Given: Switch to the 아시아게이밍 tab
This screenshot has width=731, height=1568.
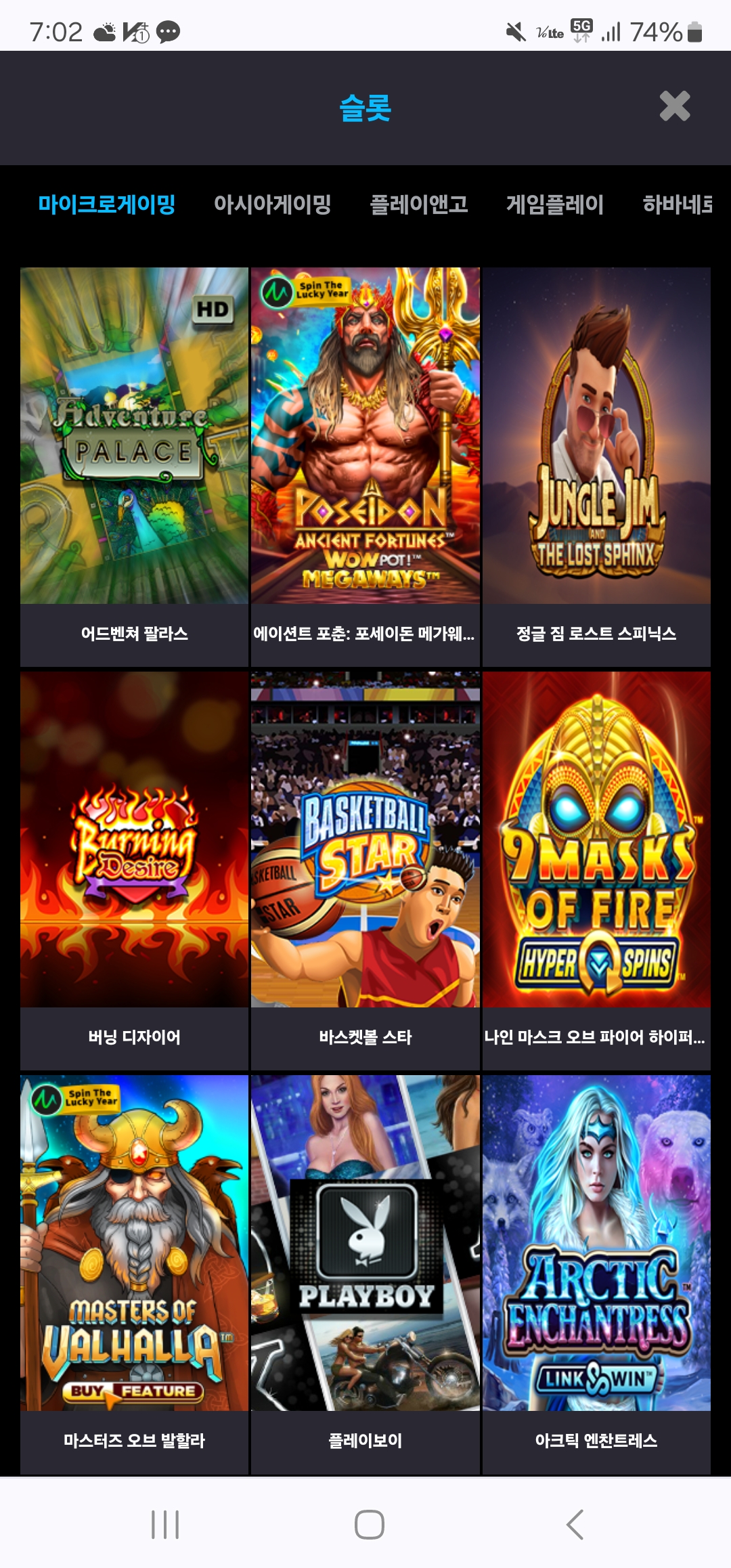Looking at the screenshot, I should (272, 204).
